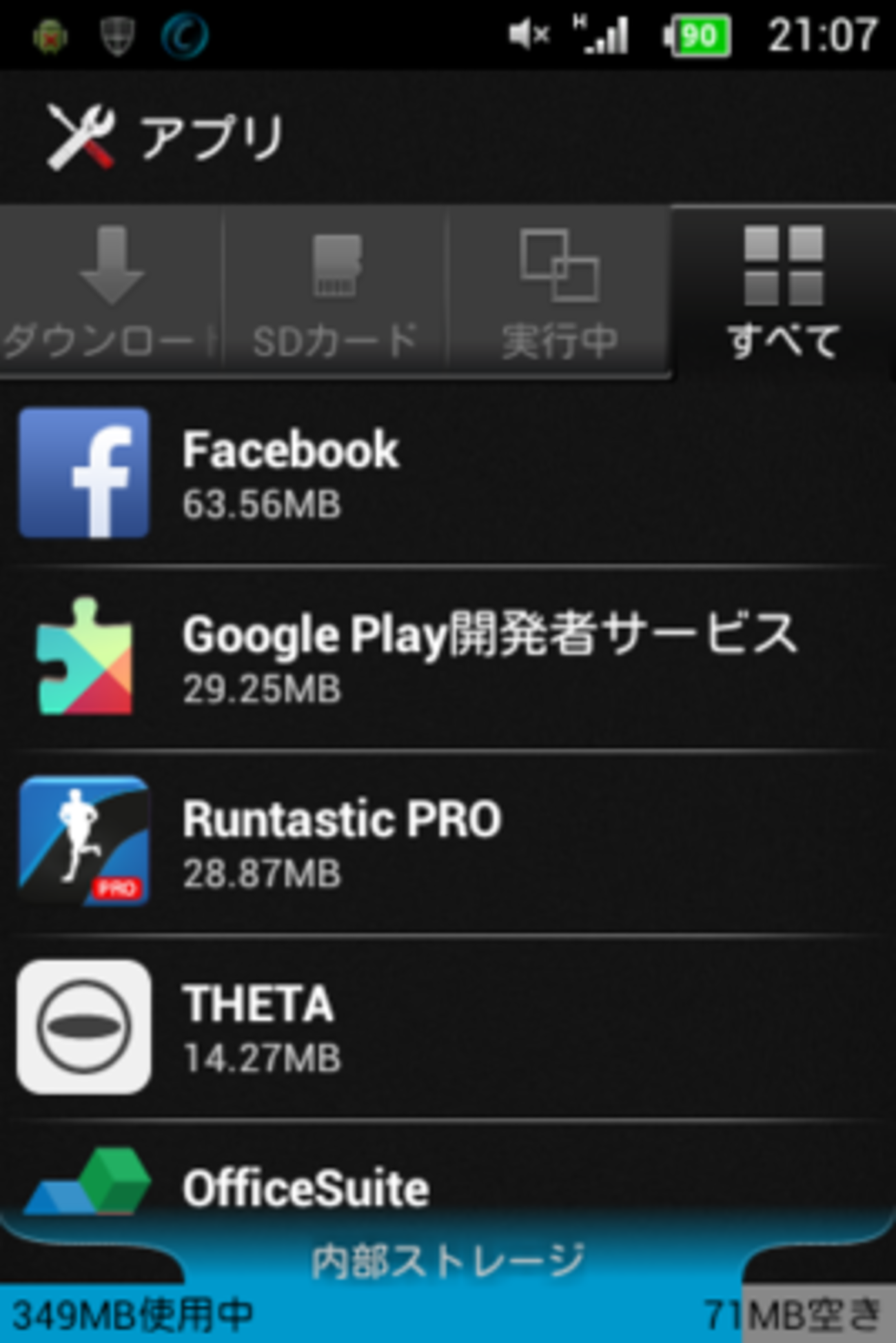896x1343 pixels.
Task: Open Facebook app details
Action: click(448, 474)
